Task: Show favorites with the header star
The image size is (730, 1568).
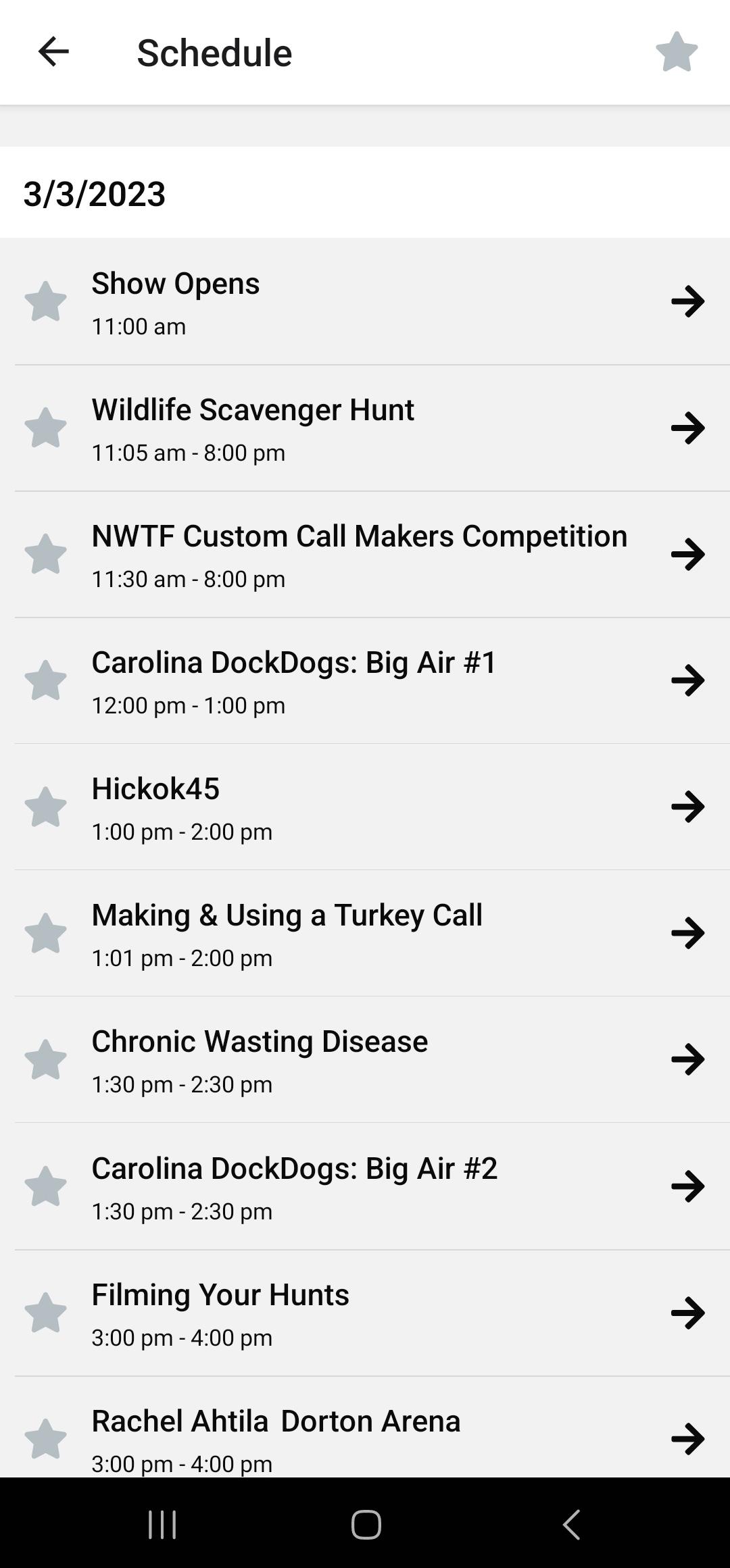Action: (676, 52)
